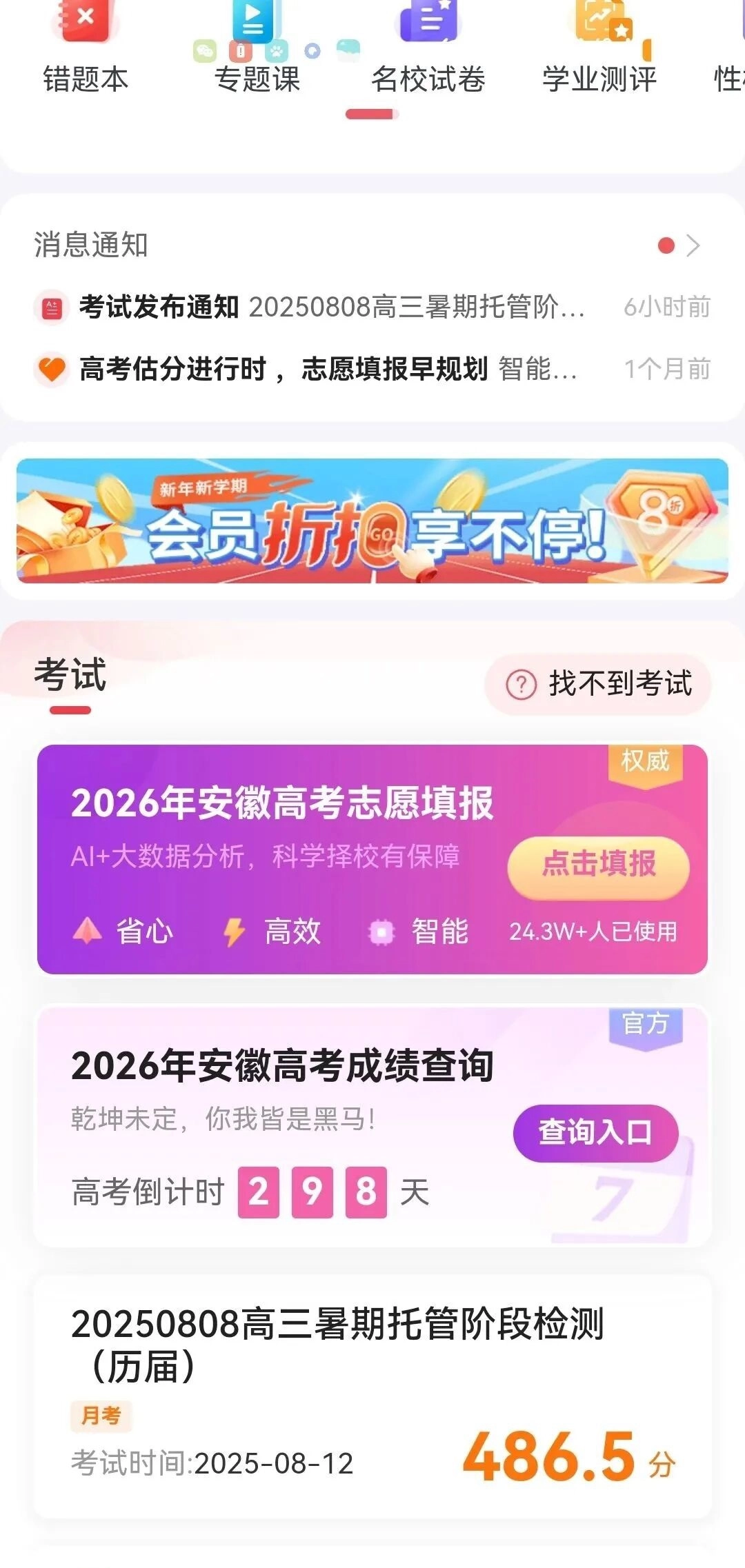
Task: Open the 会员折扣享不停 banner
Action: [x=372, y=521]
